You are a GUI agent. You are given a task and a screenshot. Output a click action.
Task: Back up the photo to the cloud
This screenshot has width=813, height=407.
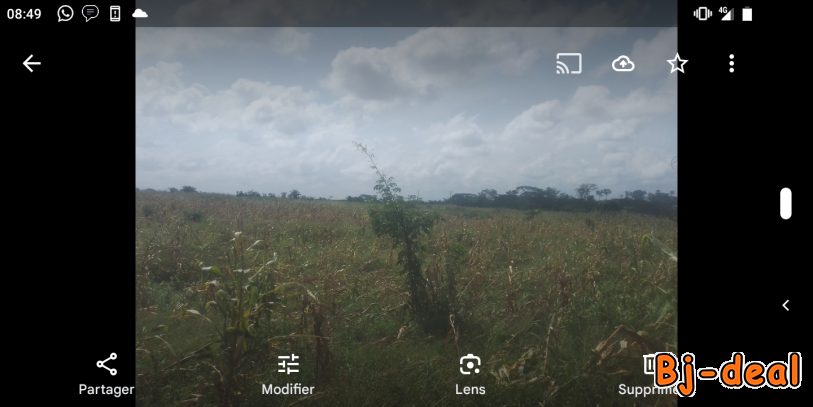[x=623, y=64]
